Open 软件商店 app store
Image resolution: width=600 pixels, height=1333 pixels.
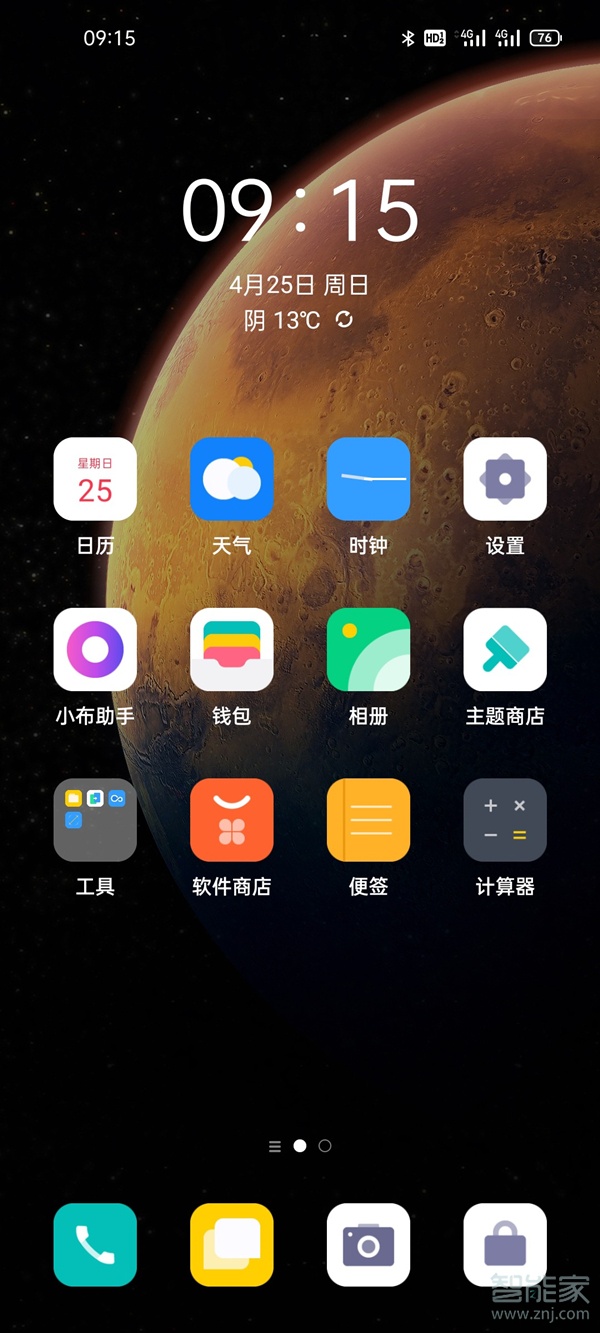(231, 820)
